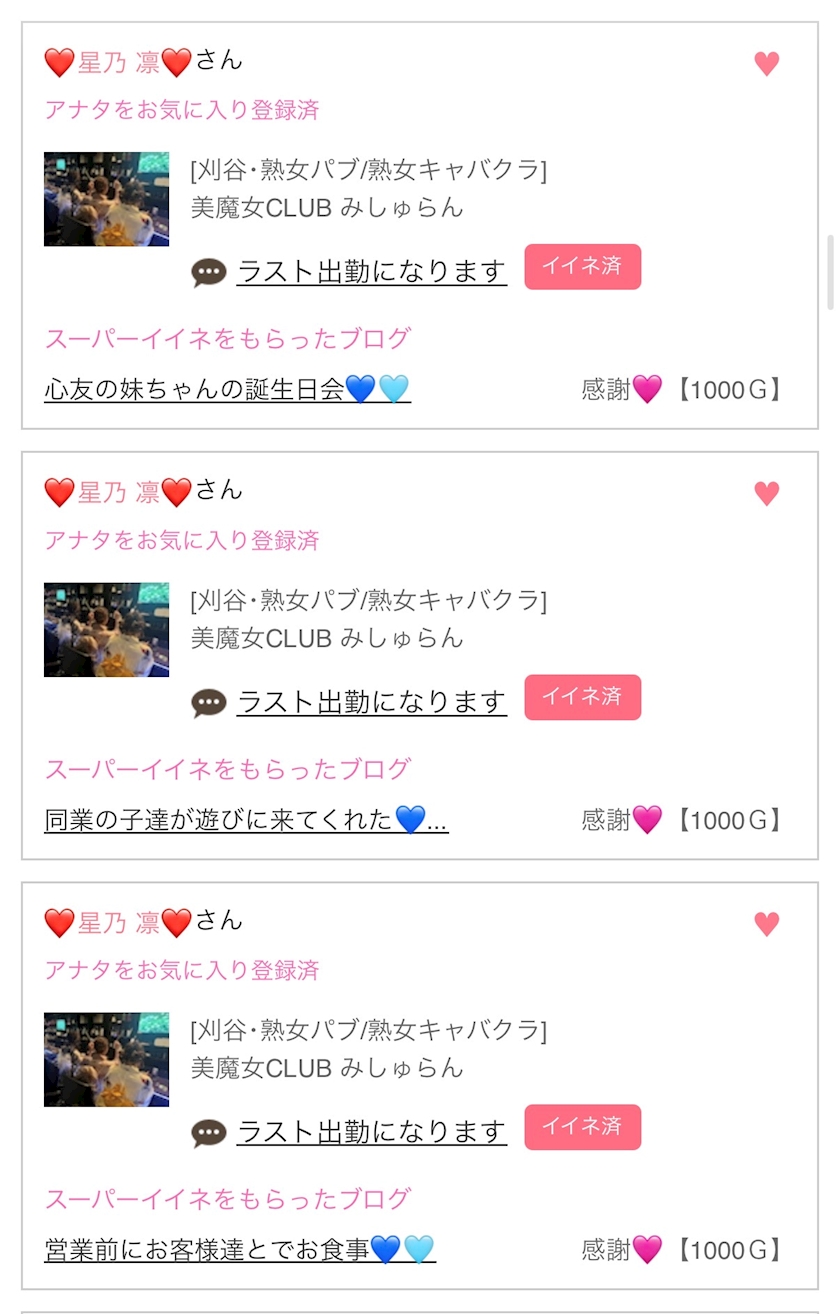Image resolution: width=840 pixels, height=1314 pixels.
Task: Open ラスト出勤になります link in the 同業の子達 card
Action: tap(371, 702)
